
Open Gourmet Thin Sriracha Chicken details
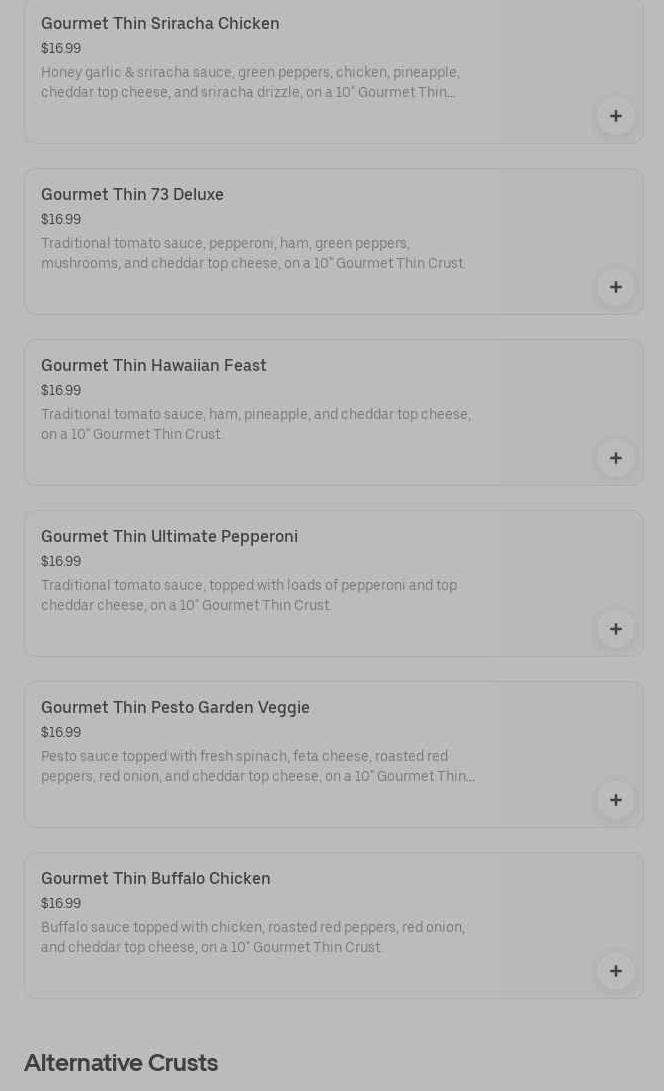point(160,24)
